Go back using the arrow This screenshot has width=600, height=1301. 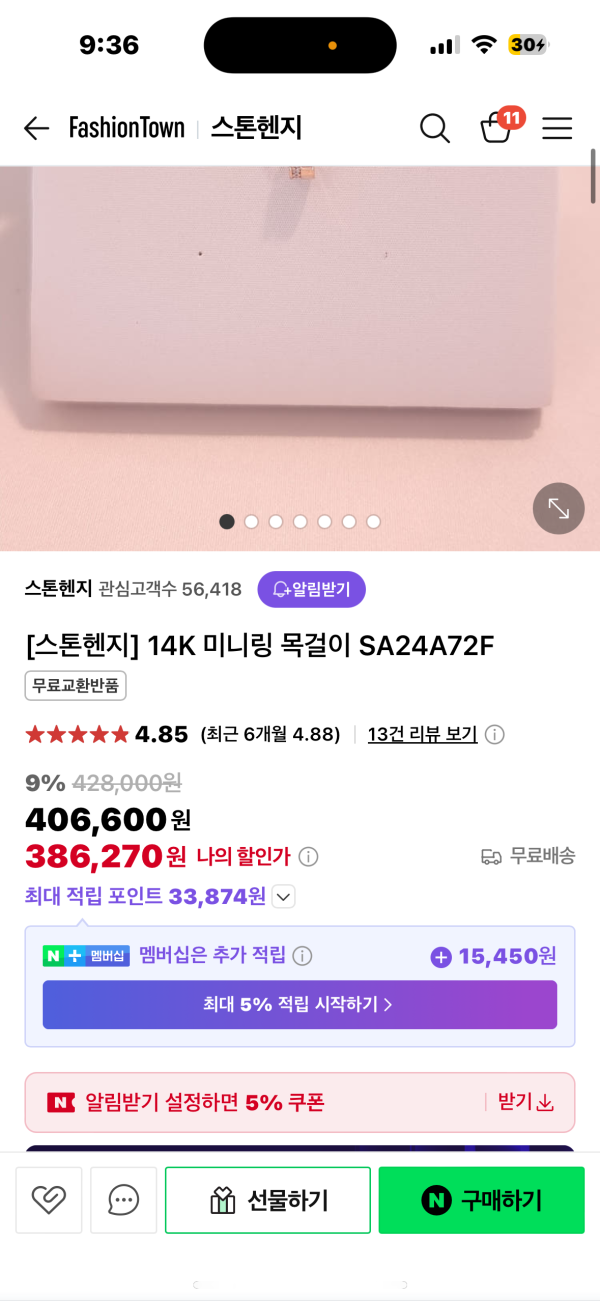37,128
